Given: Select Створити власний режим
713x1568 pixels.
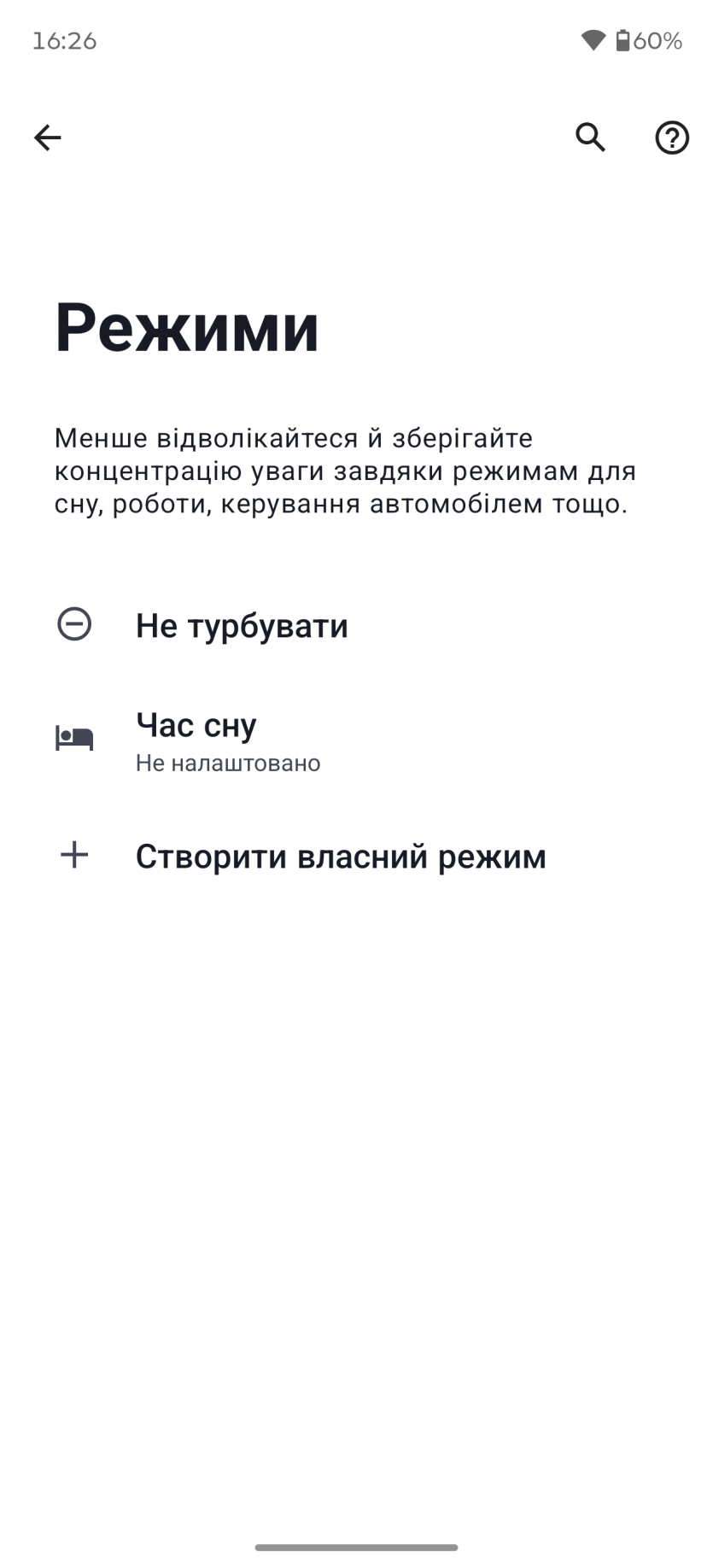Looking at the screenshot, I should coord(340,857).
